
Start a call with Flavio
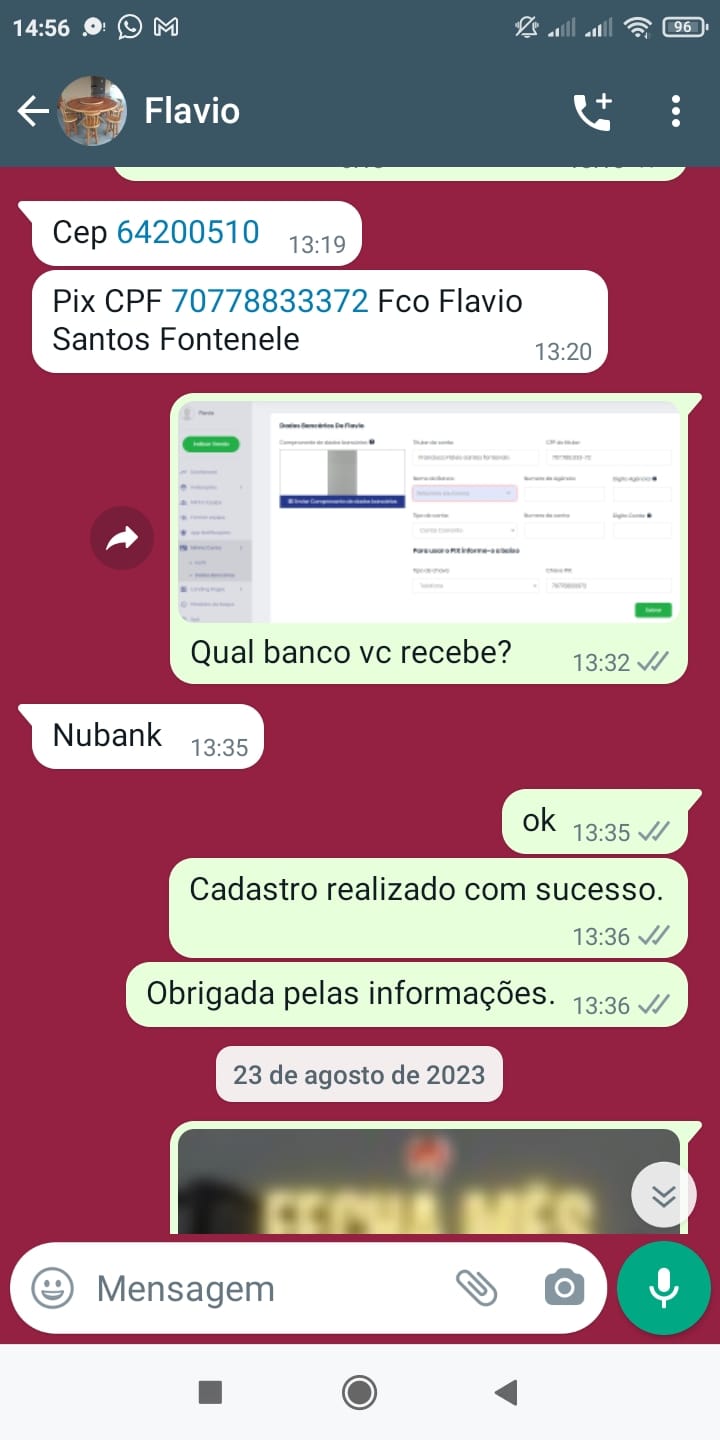[592, 111]
